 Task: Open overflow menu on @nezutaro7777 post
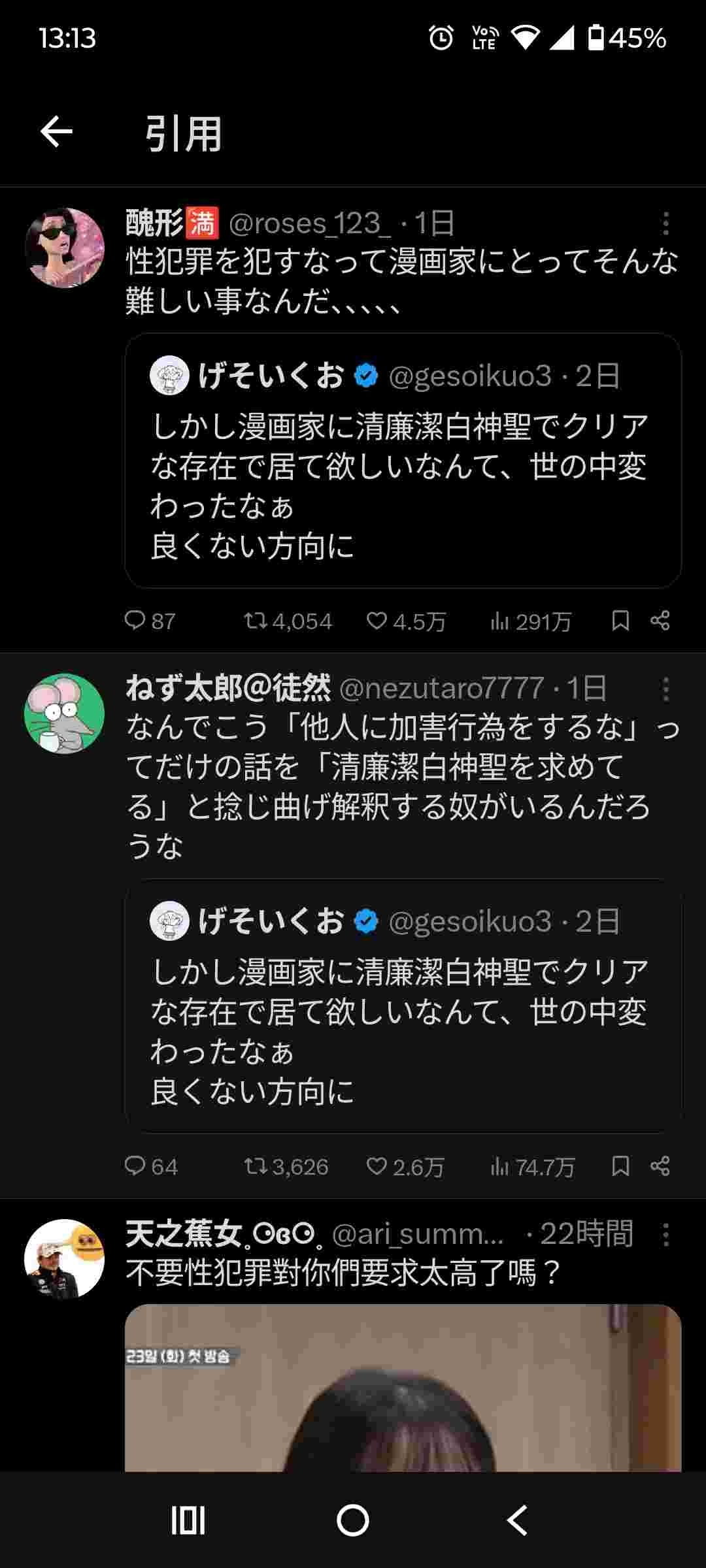coord(665,689)
